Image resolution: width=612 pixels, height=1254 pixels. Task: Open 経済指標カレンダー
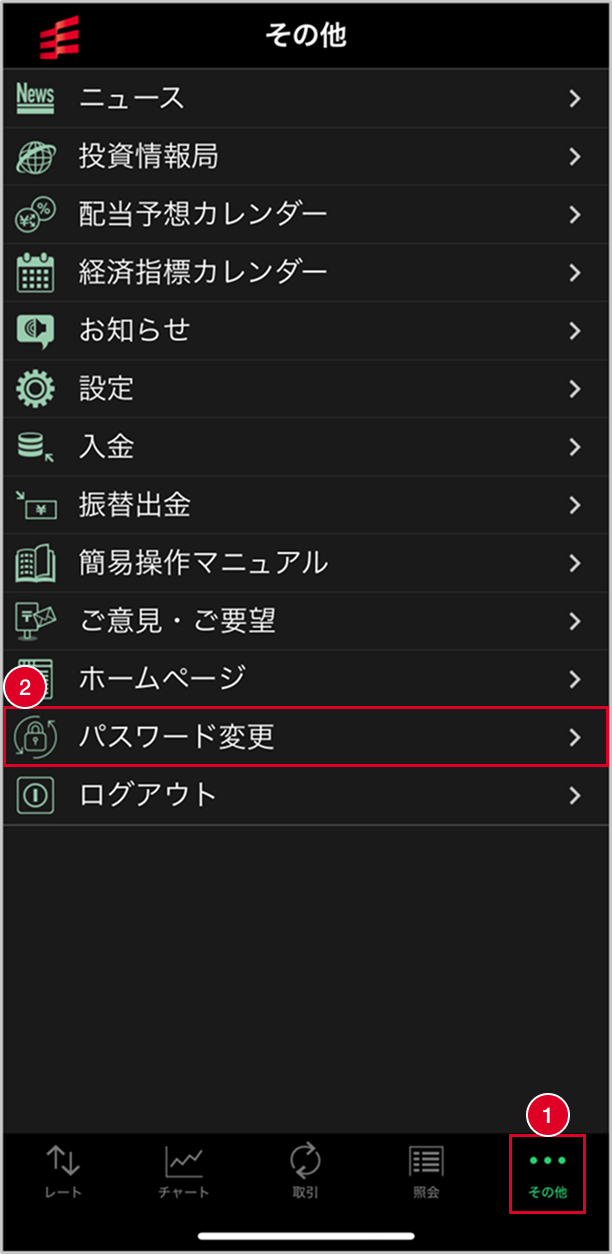306,272
